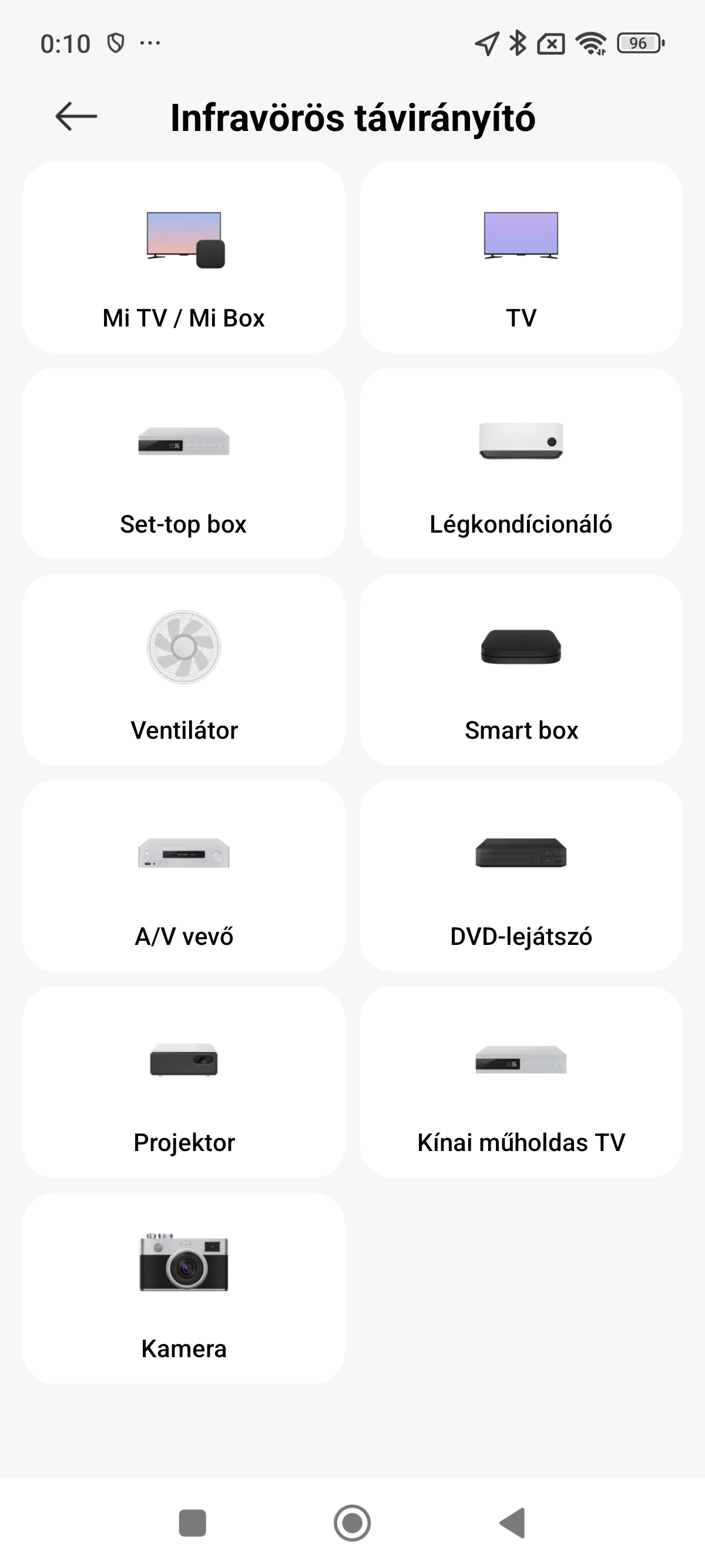
Task: Choose the Smart box card
Action: coord(521,669)
